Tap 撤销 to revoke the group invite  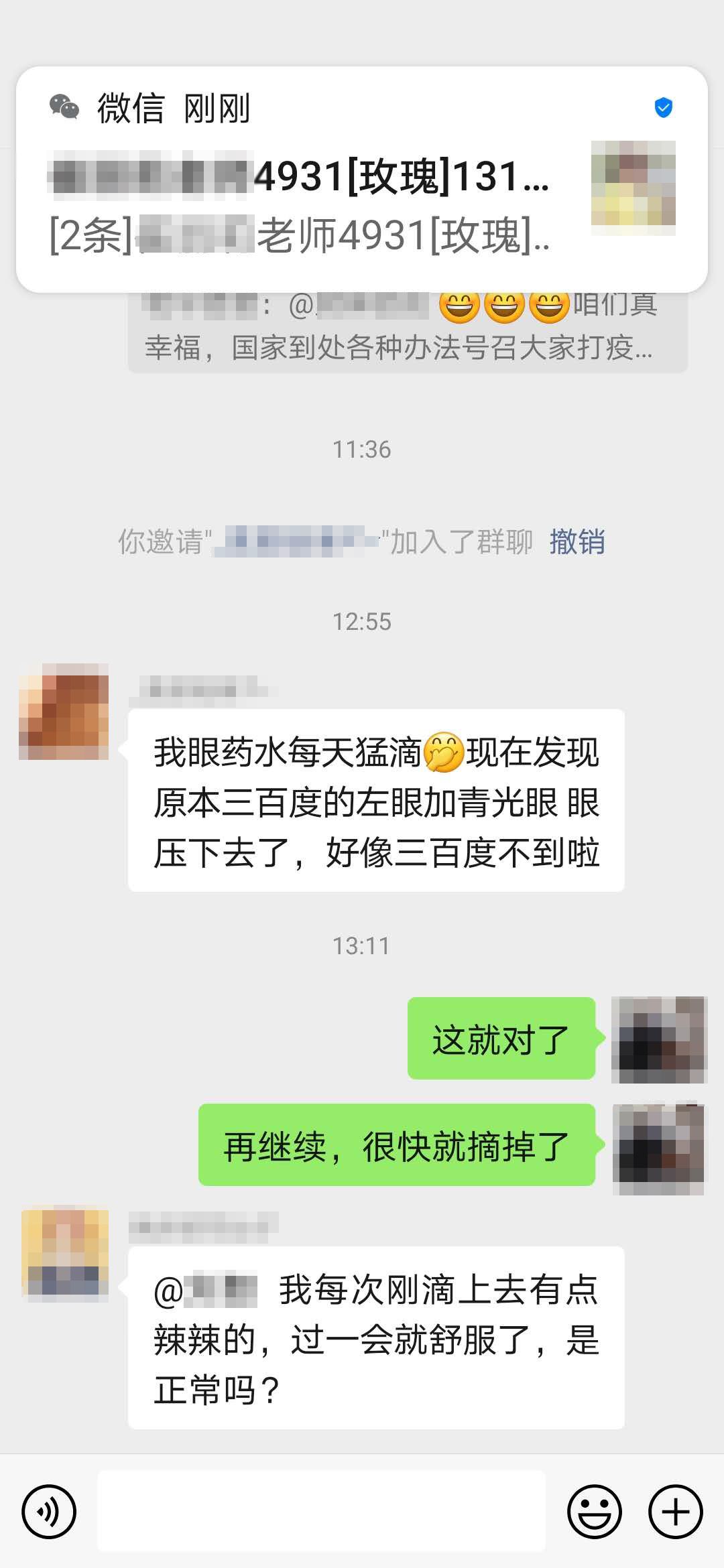pyautogui.click(x=577, y=541)
